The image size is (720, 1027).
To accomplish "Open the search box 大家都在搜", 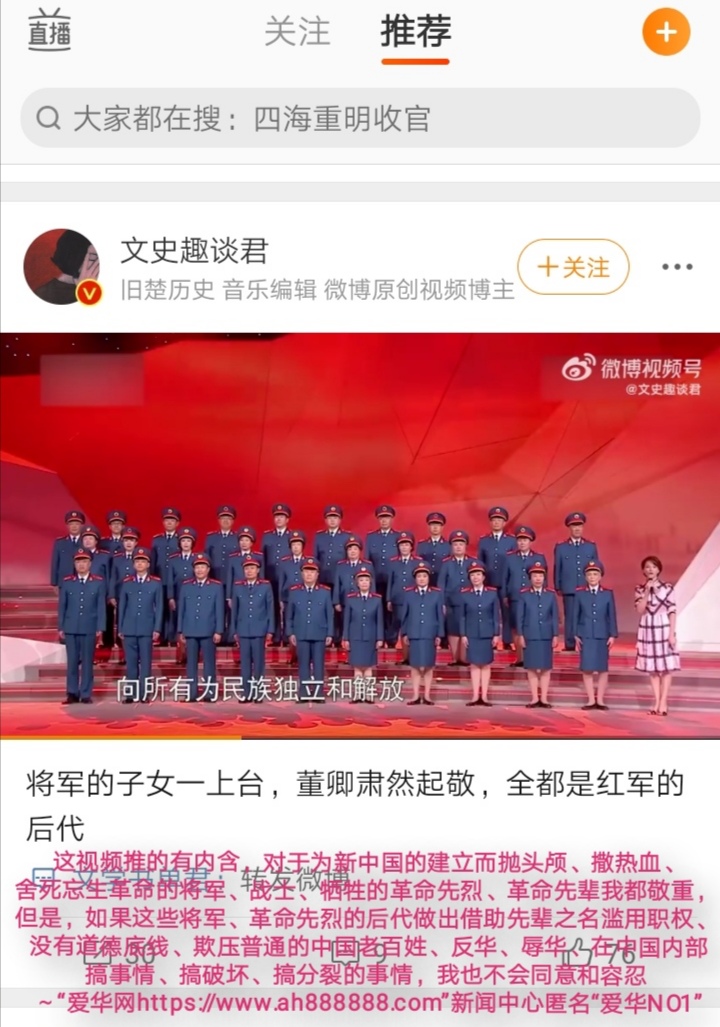I will [360, 119].
